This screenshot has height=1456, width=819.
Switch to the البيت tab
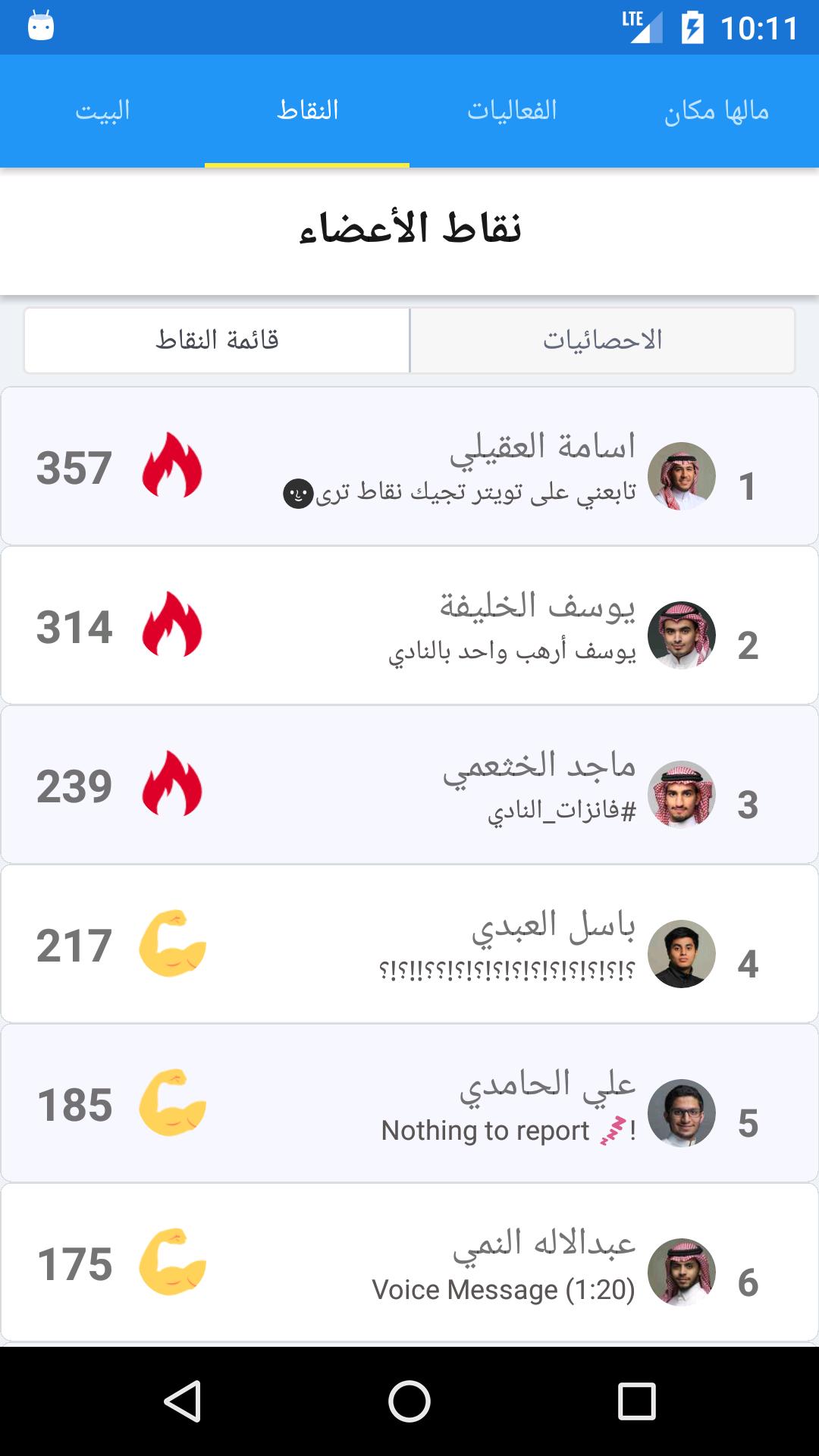pyautogui.click(x=102, y=111)
